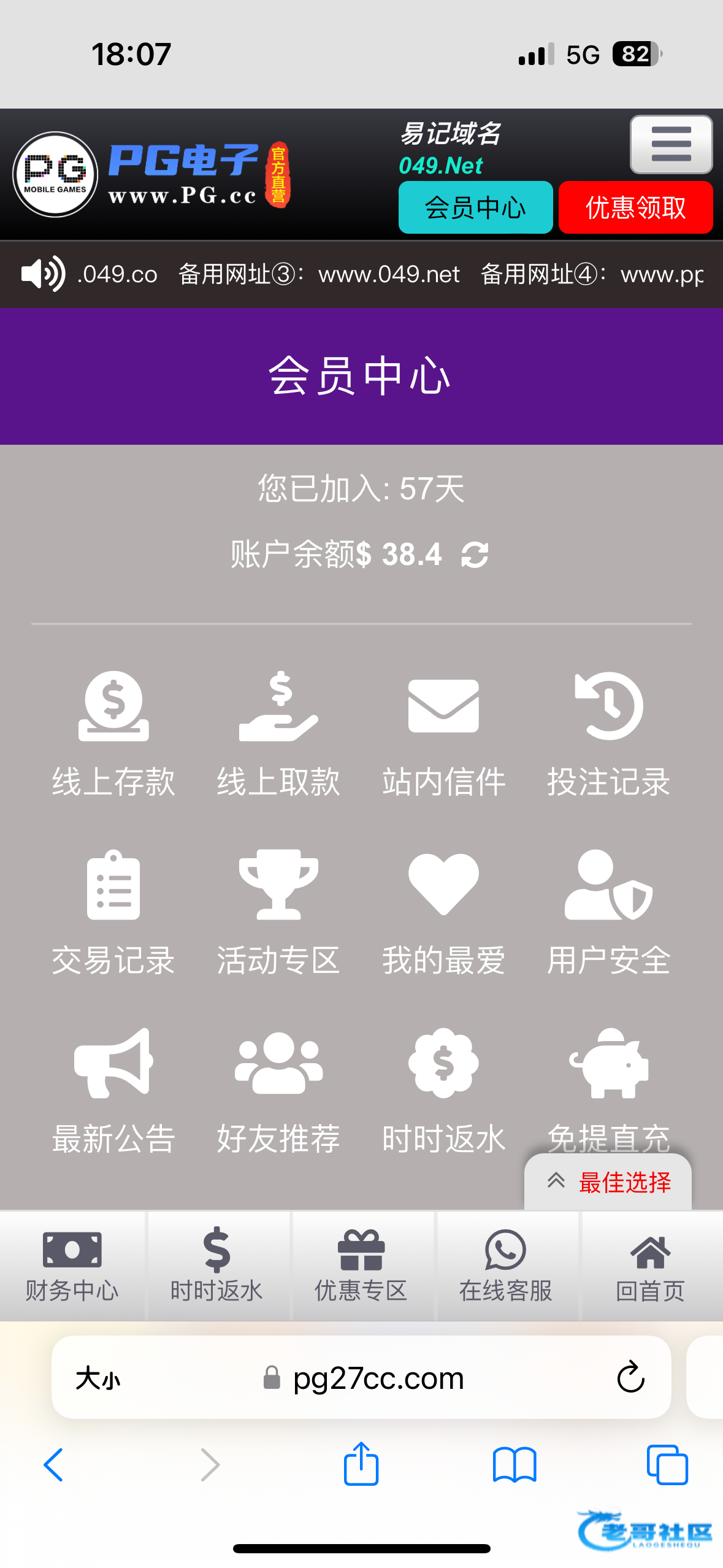This screenshot has height=1568, width=723.
Task: Expand the 最佳选择 panel
Action: (608, 1182)
